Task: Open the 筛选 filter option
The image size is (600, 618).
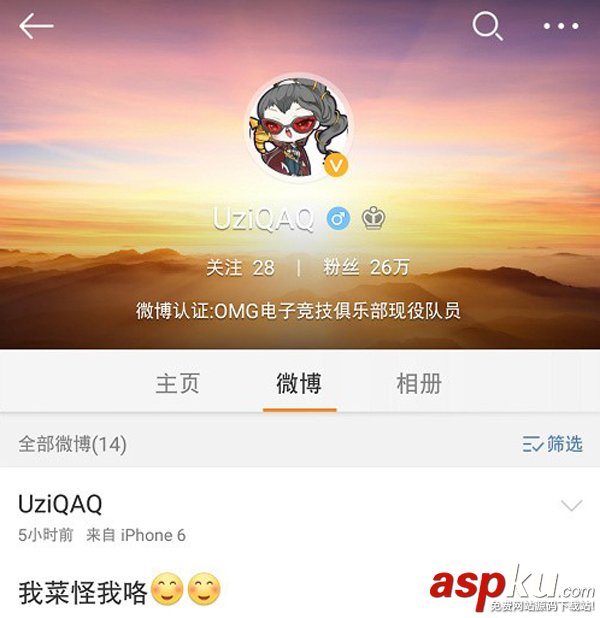Action: [552, 444]
